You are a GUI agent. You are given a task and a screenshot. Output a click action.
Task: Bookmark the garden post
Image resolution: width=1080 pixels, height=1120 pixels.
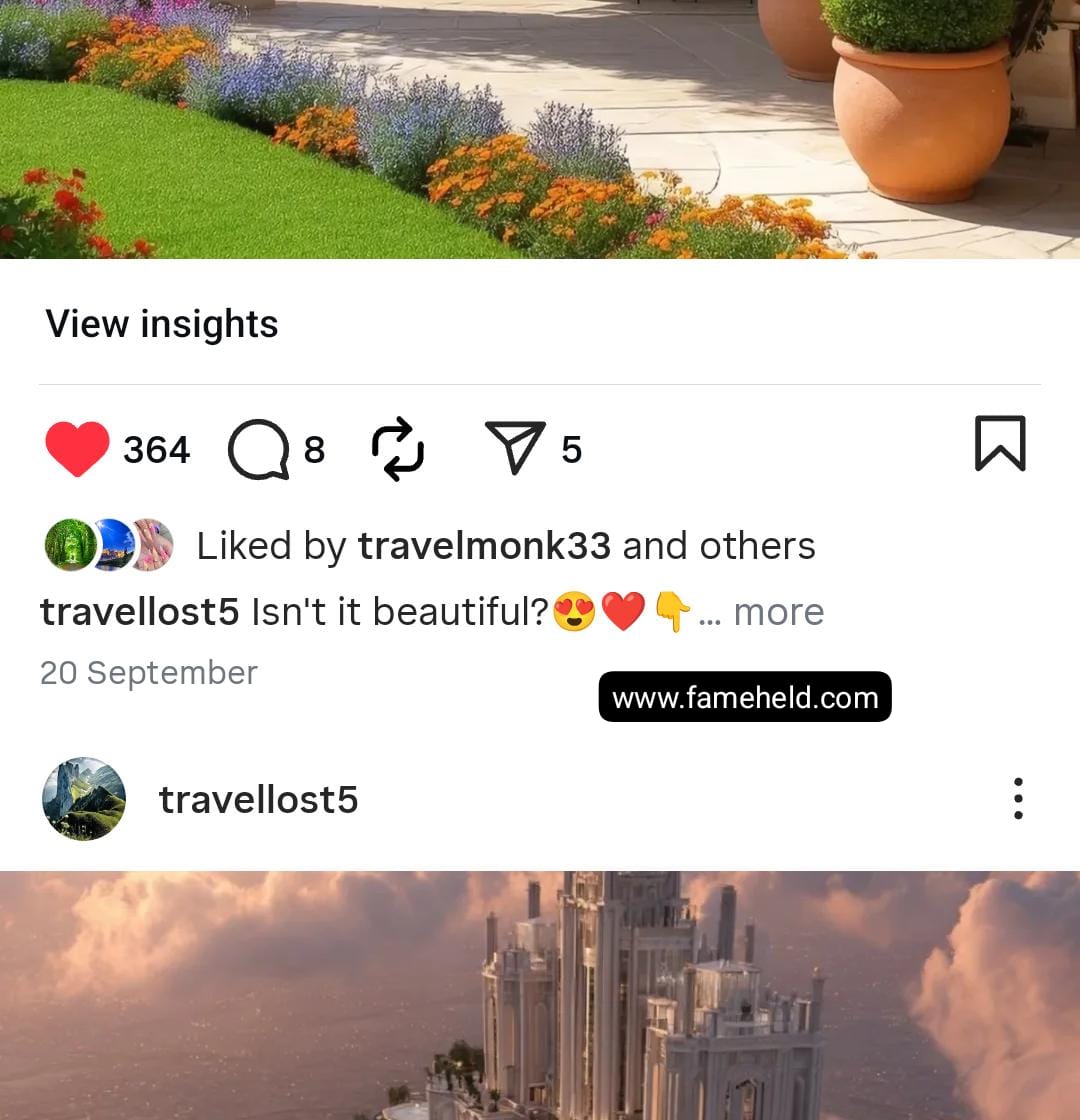click(999, 443)
